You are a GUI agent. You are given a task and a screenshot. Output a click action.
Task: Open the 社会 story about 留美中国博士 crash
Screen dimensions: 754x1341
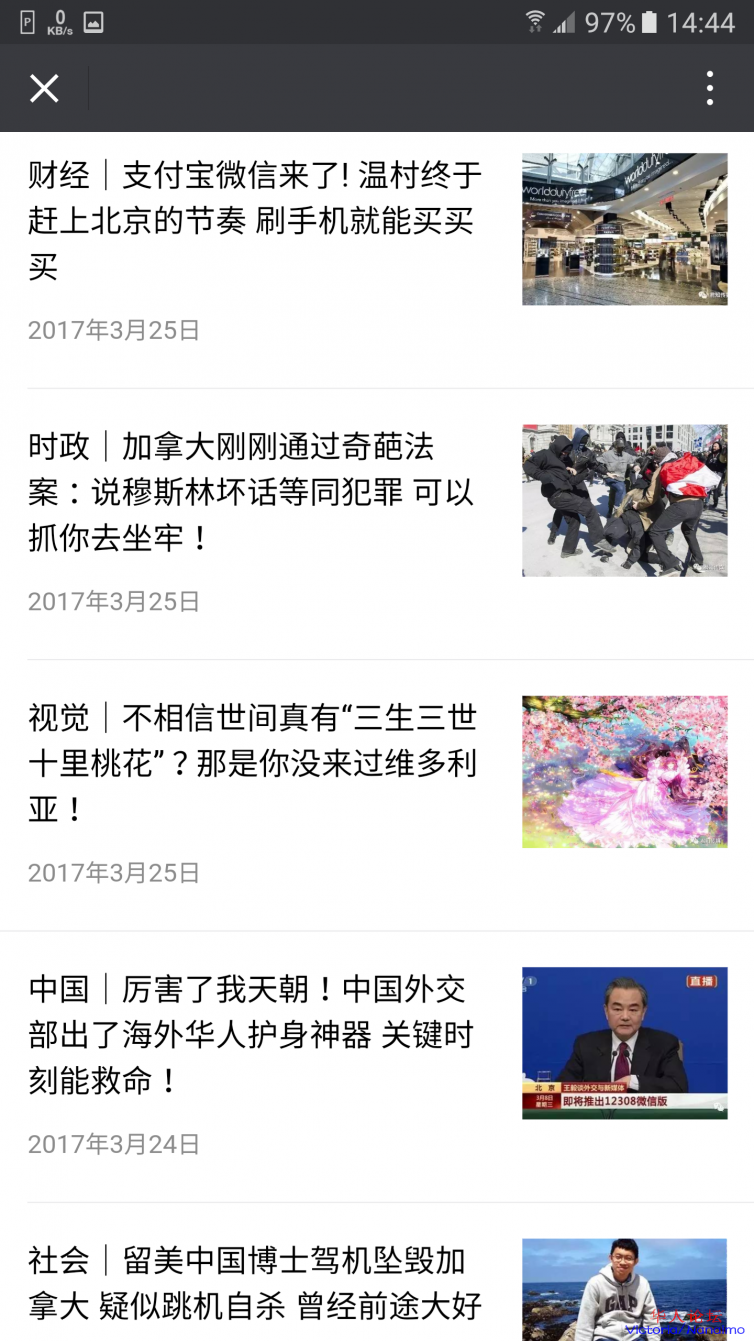(255, 1282)
